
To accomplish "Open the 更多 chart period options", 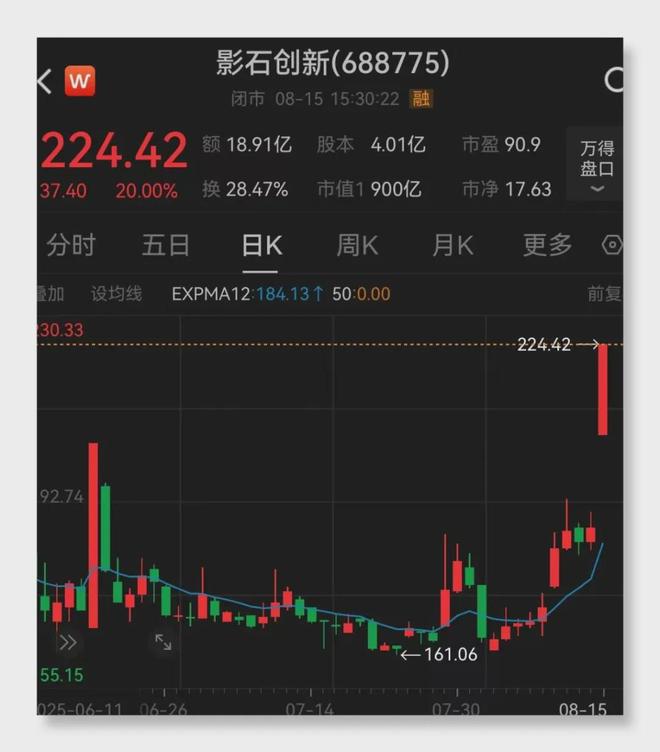I will (547, 245).
